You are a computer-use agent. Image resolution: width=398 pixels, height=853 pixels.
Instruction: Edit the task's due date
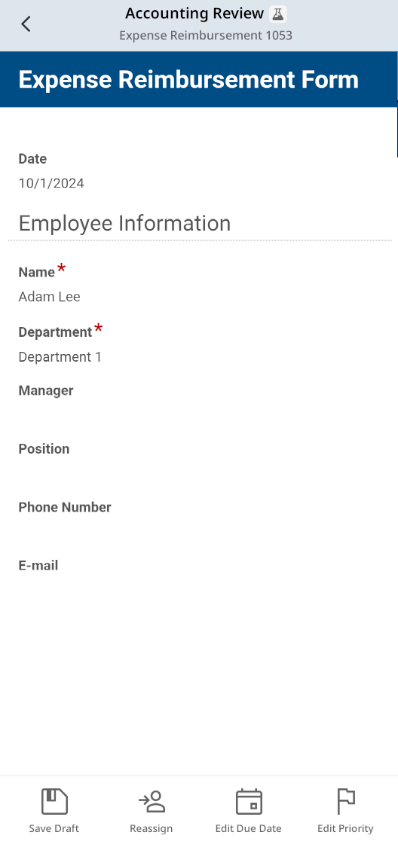pos(248,811)
